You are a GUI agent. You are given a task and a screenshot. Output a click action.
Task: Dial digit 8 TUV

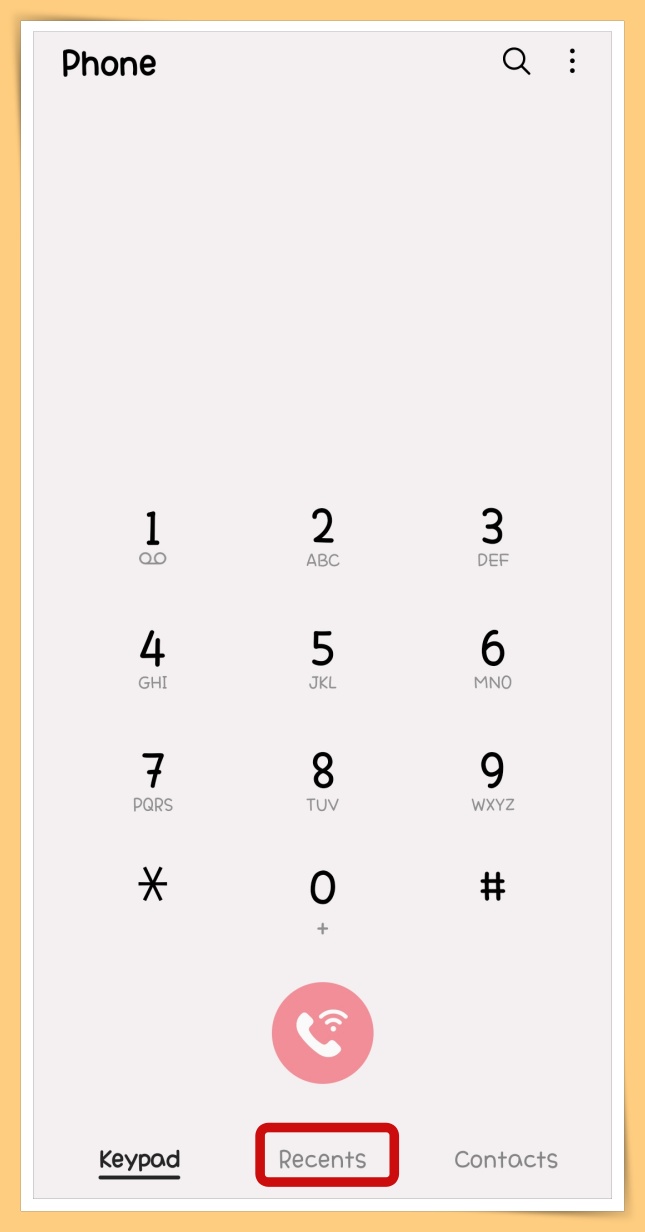click(x=322, y=781)
